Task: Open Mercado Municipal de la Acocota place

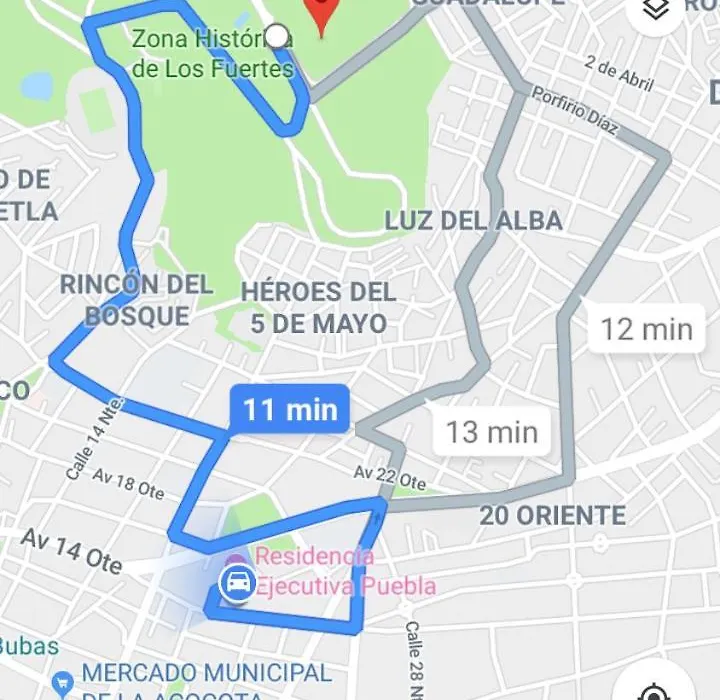Action: 205,674
